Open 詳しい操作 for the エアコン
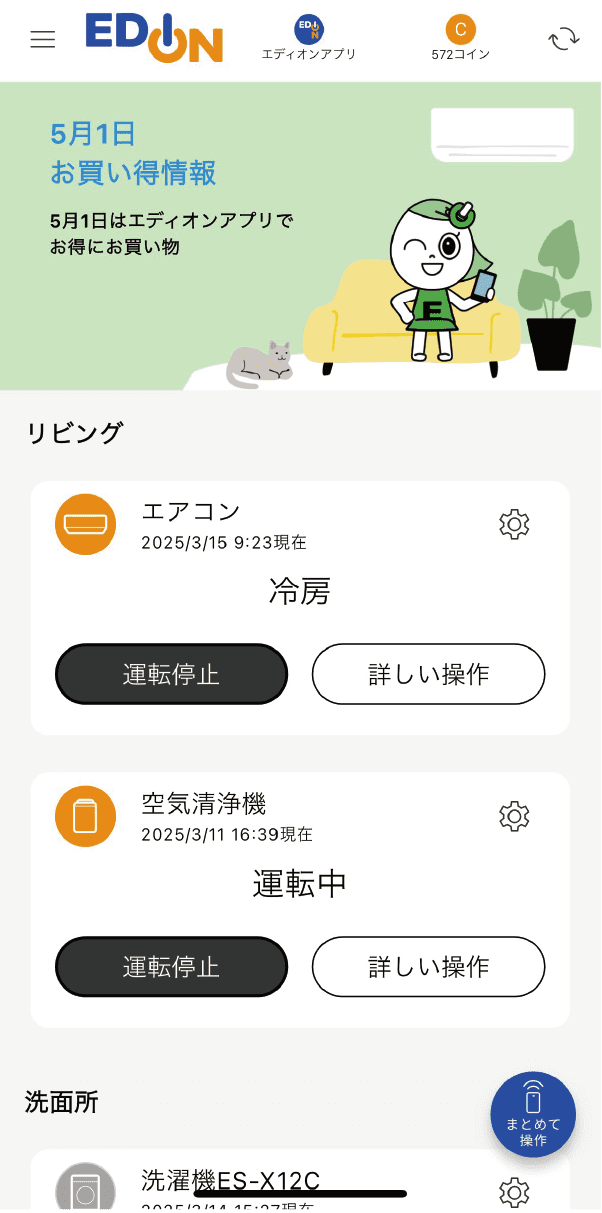This screenshot has height=1213, width=602. pos(428,674)
